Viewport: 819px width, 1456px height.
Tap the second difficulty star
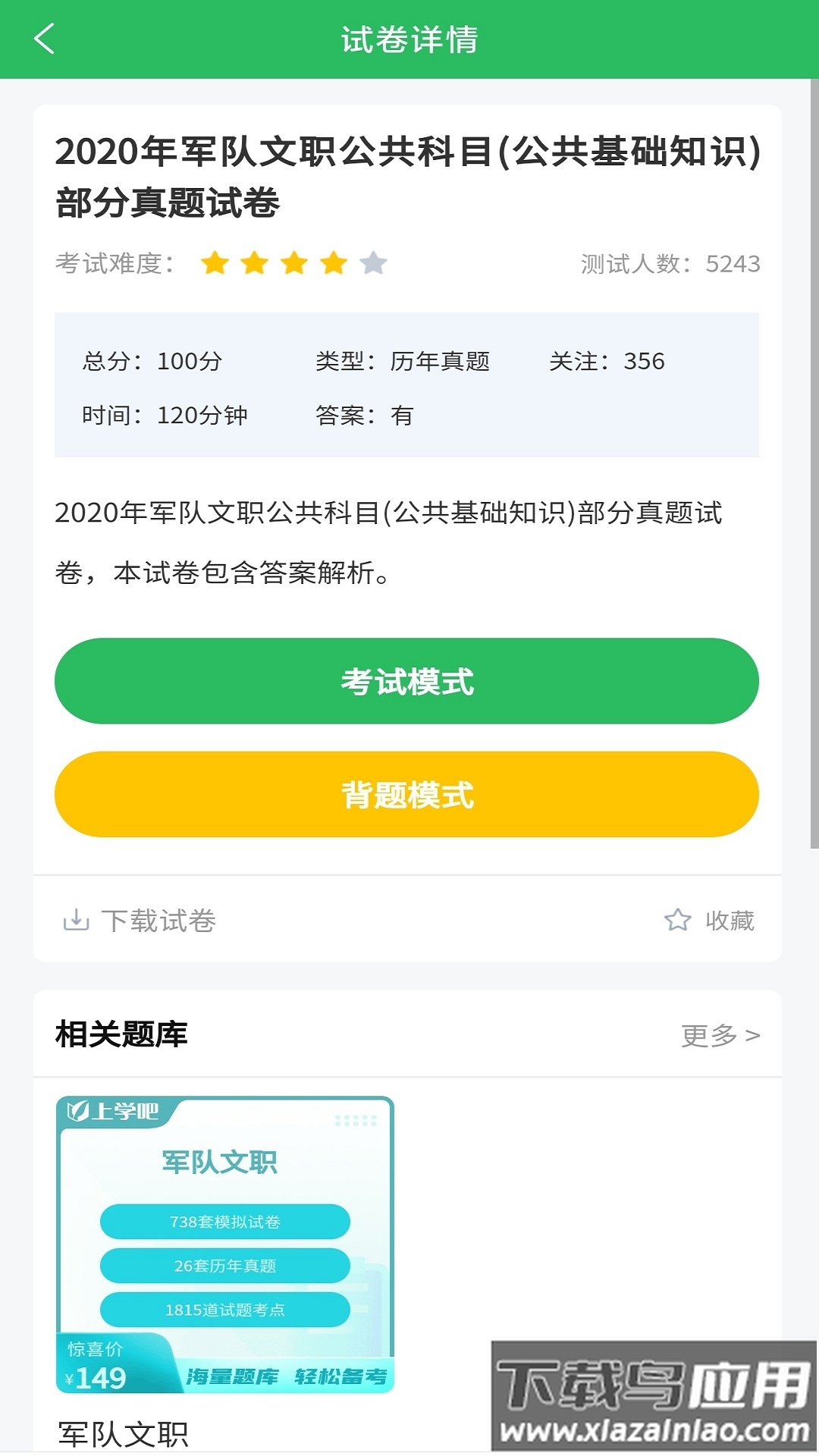[253, 262]
